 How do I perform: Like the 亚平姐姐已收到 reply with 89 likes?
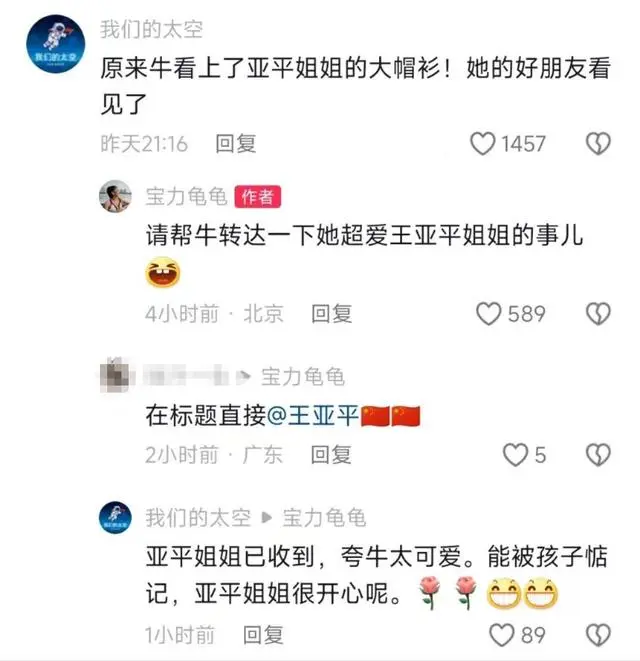tap(501, 634)
